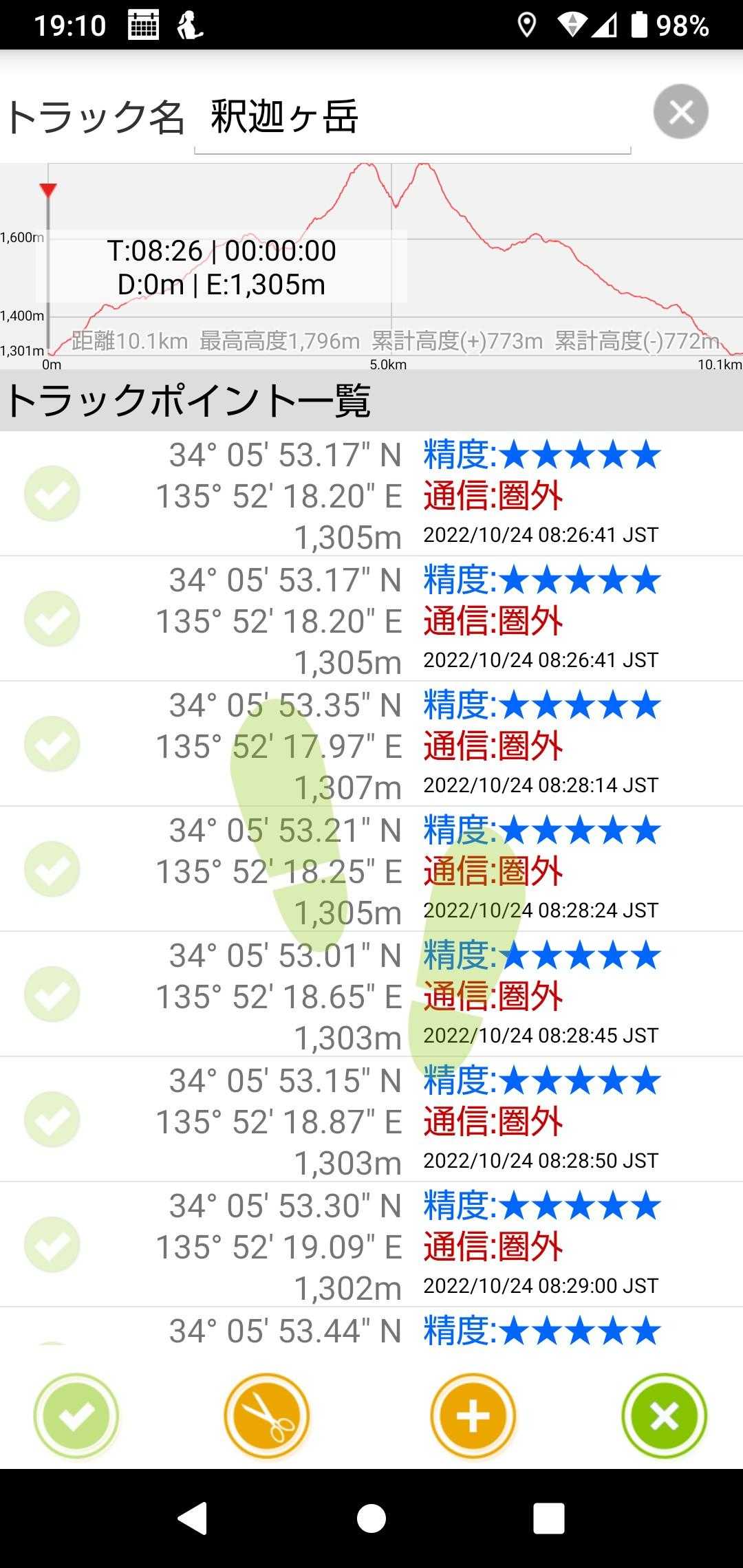Screen dimensions: 743x1568
Task: Cancel editing with the green X button
Action: coord(664,1416)
